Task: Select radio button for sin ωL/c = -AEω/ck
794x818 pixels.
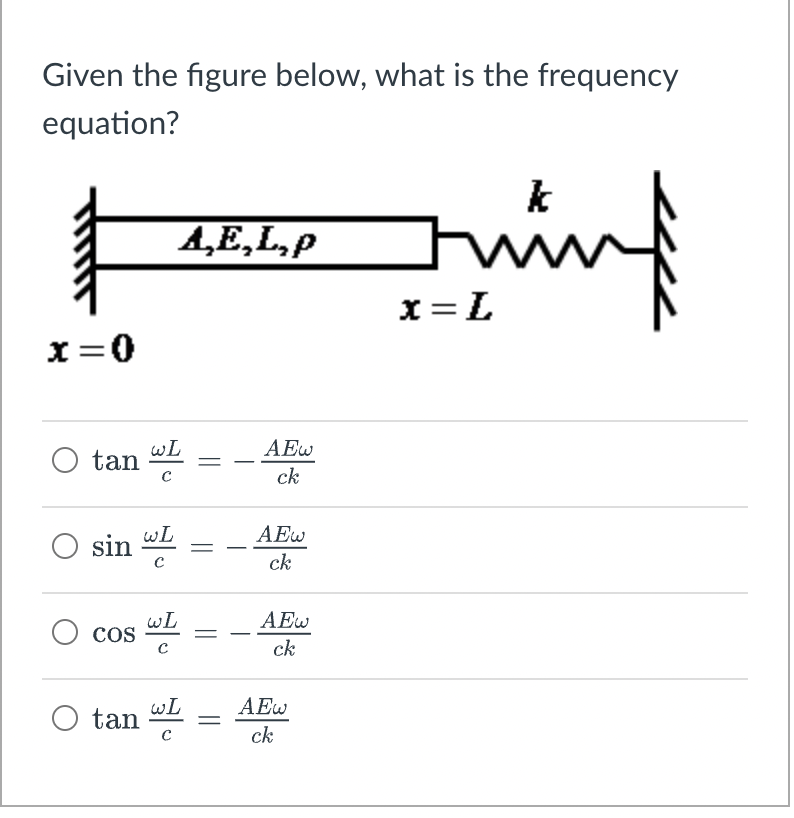Action: (64, 544)
